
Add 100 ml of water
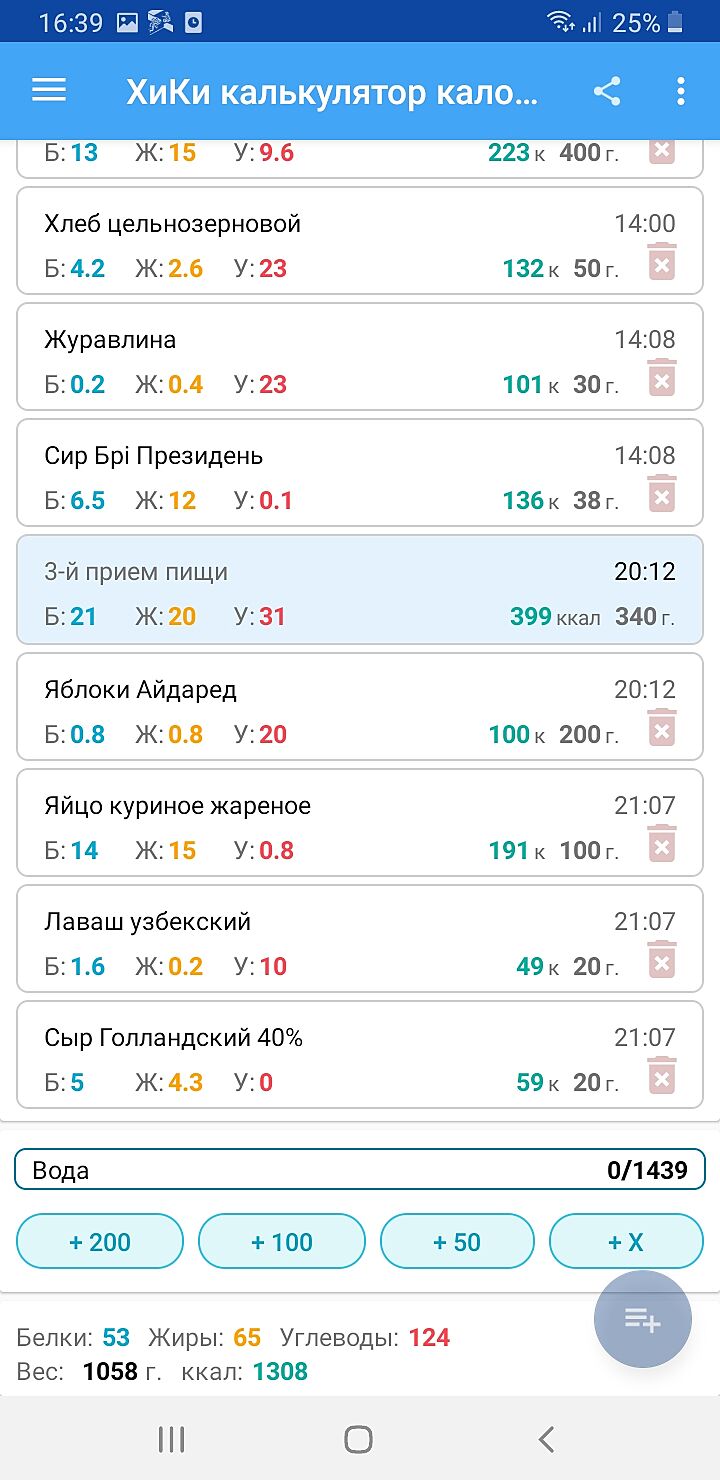(282, 1242)
